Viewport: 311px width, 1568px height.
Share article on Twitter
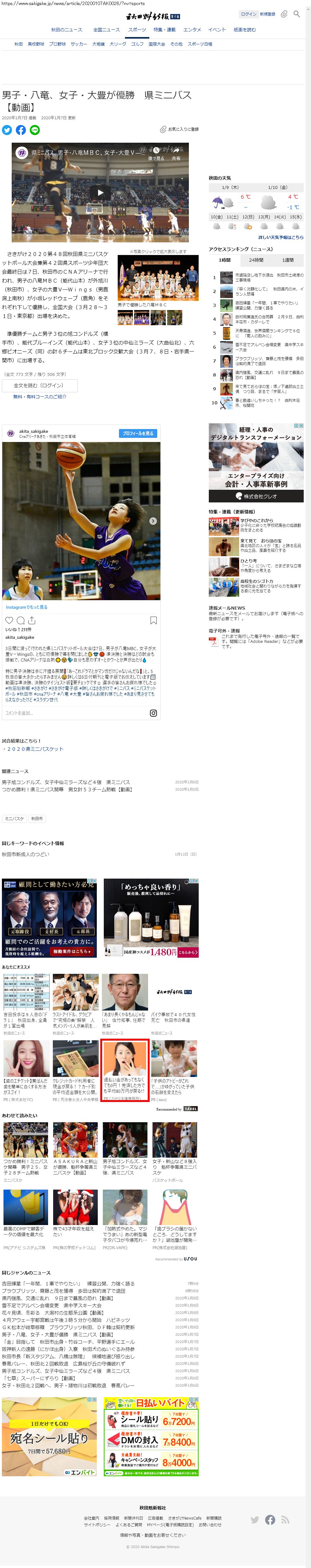pos(7,130)
